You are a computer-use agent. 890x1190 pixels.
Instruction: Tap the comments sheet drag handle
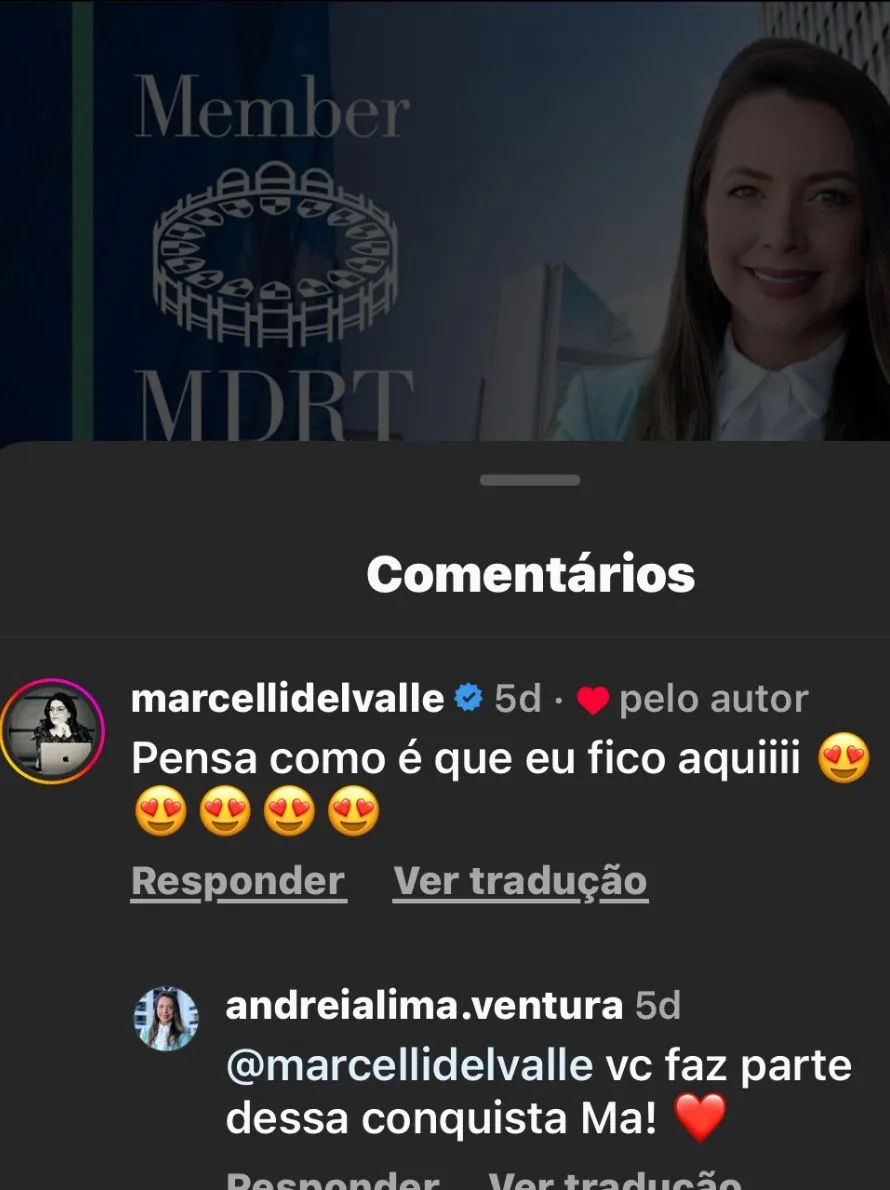point(529,481)
